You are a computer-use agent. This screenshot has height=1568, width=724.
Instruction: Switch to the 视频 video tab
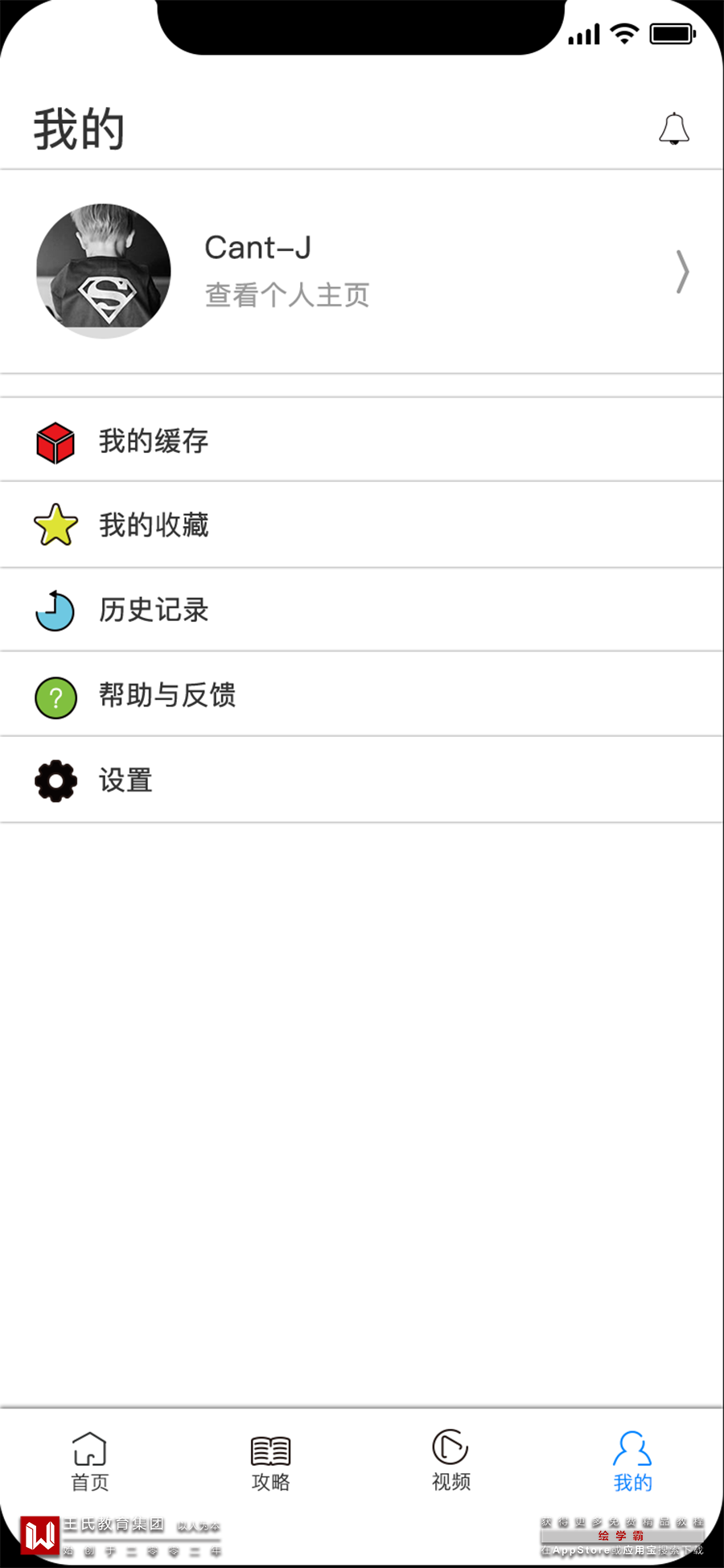pyautogui.click(x=450, y=1461)
